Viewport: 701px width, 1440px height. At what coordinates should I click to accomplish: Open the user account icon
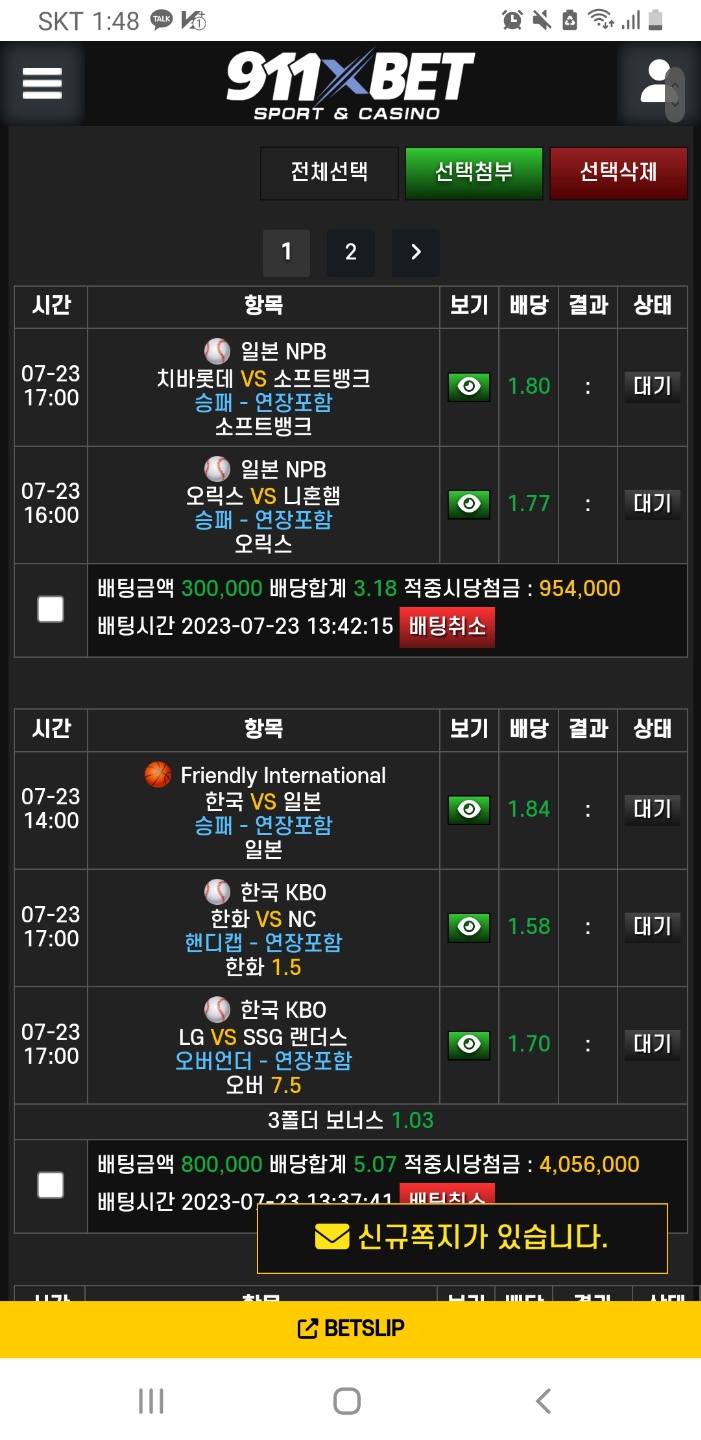coord(657,82)
